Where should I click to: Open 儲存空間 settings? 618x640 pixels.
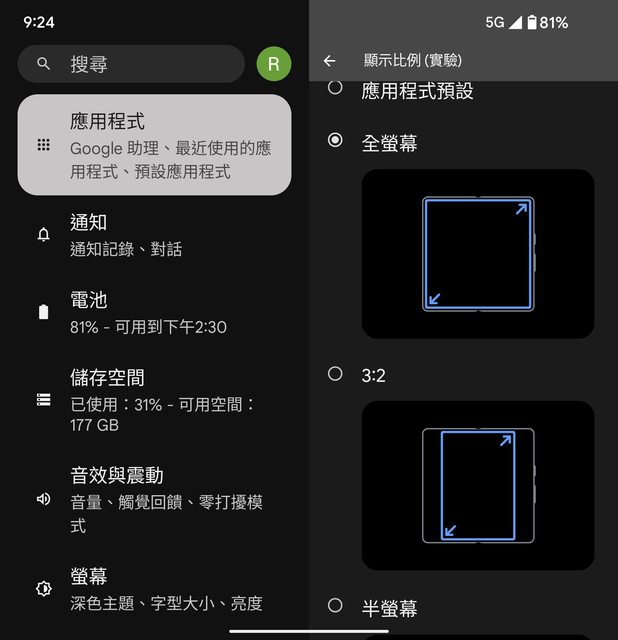click(154, 400)
